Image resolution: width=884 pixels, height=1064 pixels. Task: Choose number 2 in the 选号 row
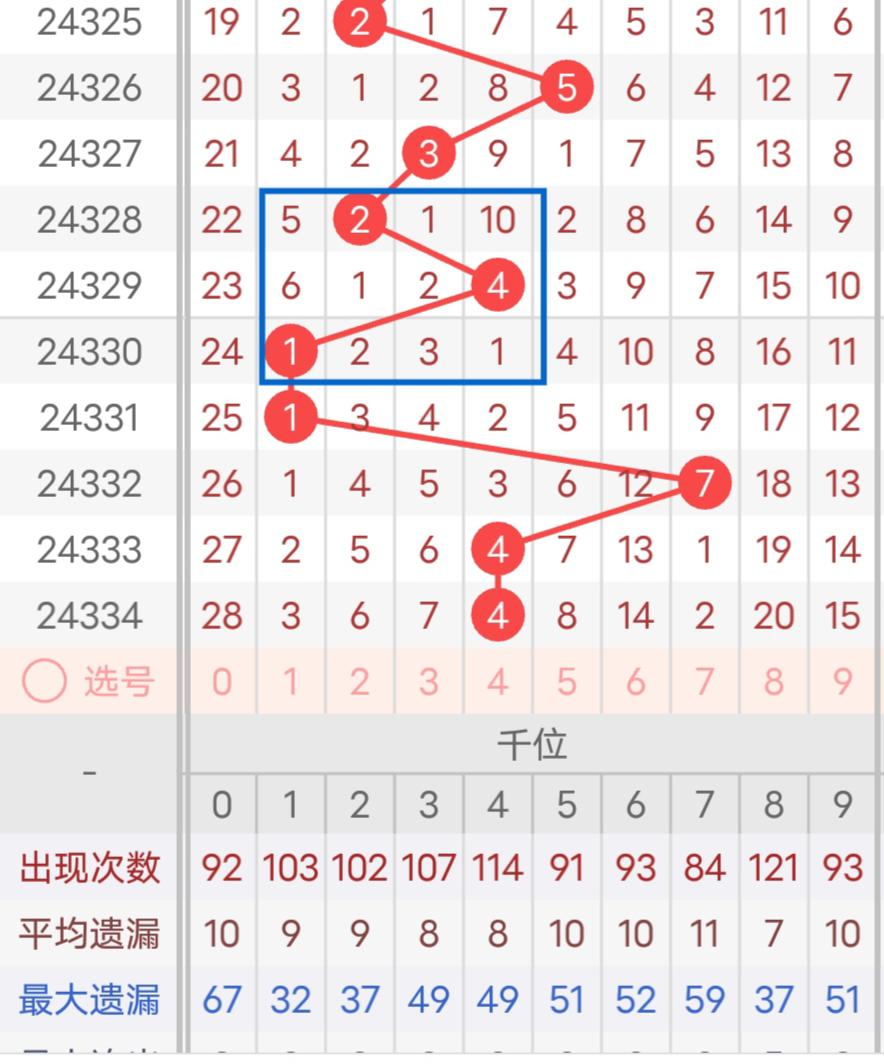tap(360, 682)
